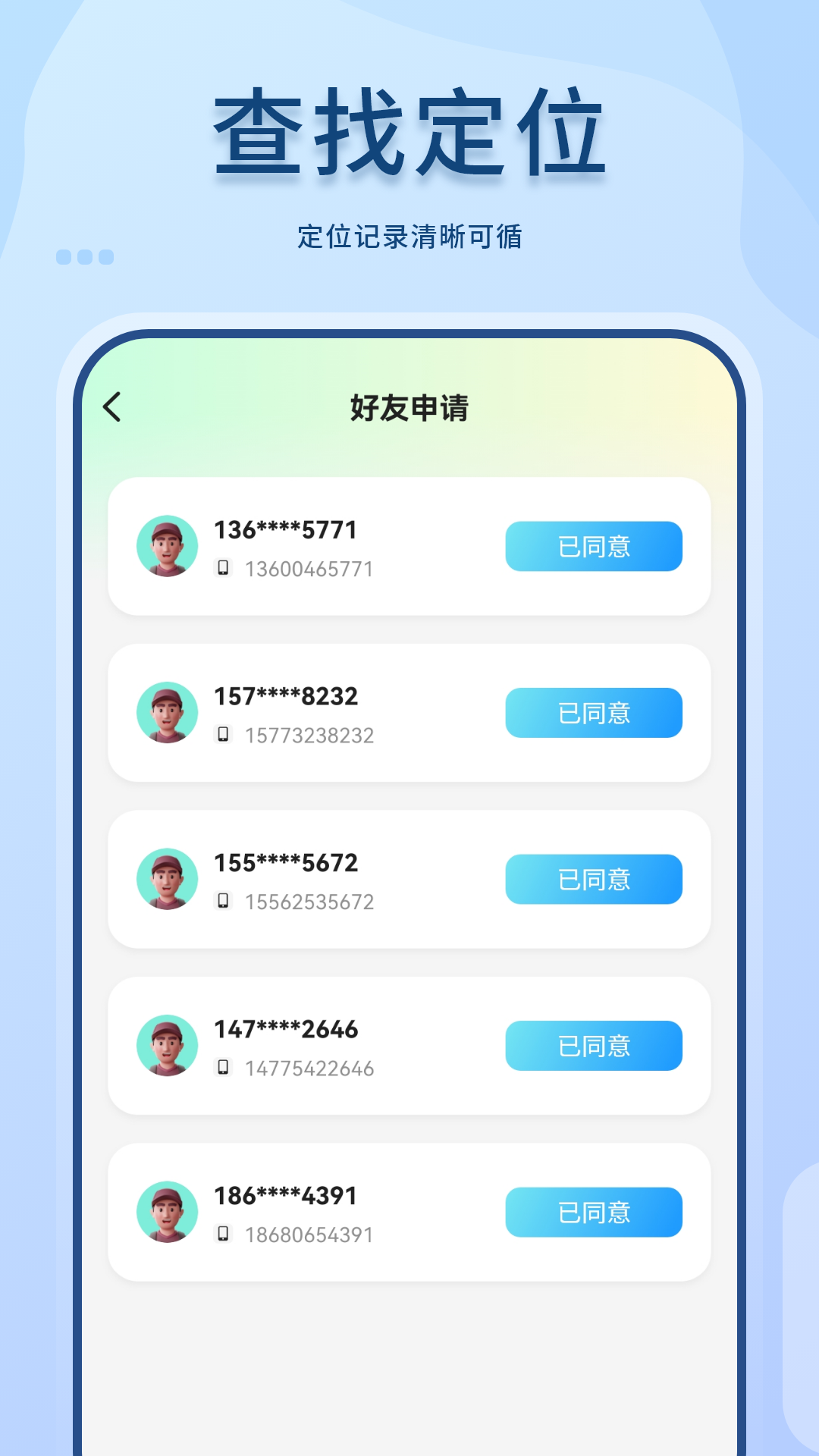Screen dimensions: 819x1456
Task: Select the 好友申请 header title
Action: click(409, 407)
